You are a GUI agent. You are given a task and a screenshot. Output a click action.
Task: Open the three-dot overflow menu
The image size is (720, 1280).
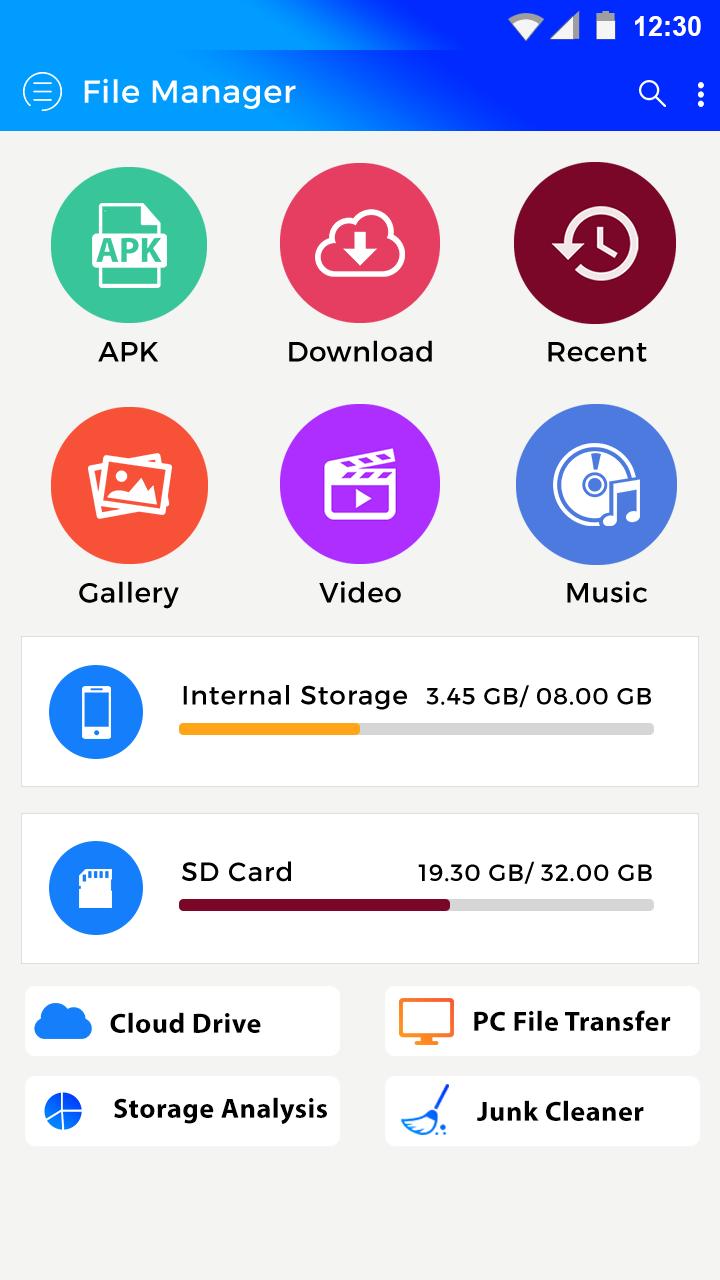click(x=700, y=94)
